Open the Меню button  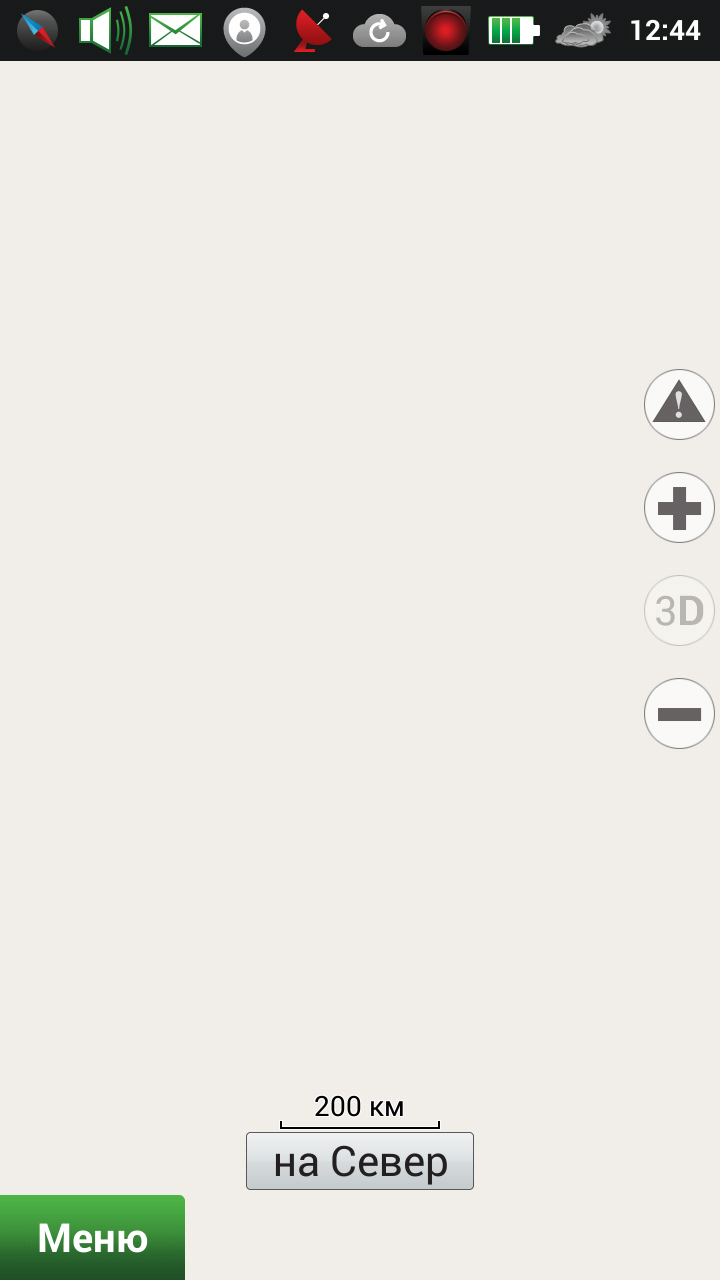click(x=92, y=1238)
